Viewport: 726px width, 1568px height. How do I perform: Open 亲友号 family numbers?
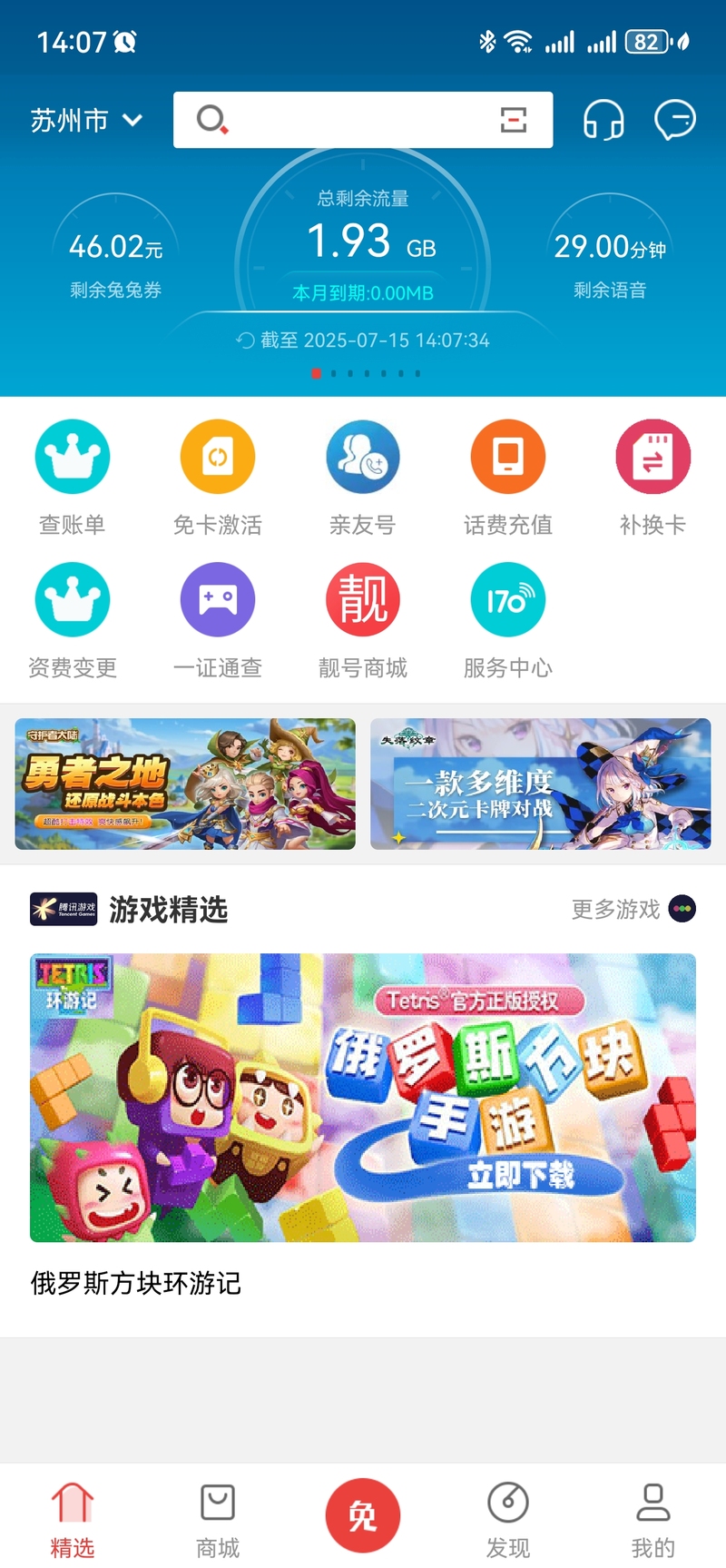363,477
